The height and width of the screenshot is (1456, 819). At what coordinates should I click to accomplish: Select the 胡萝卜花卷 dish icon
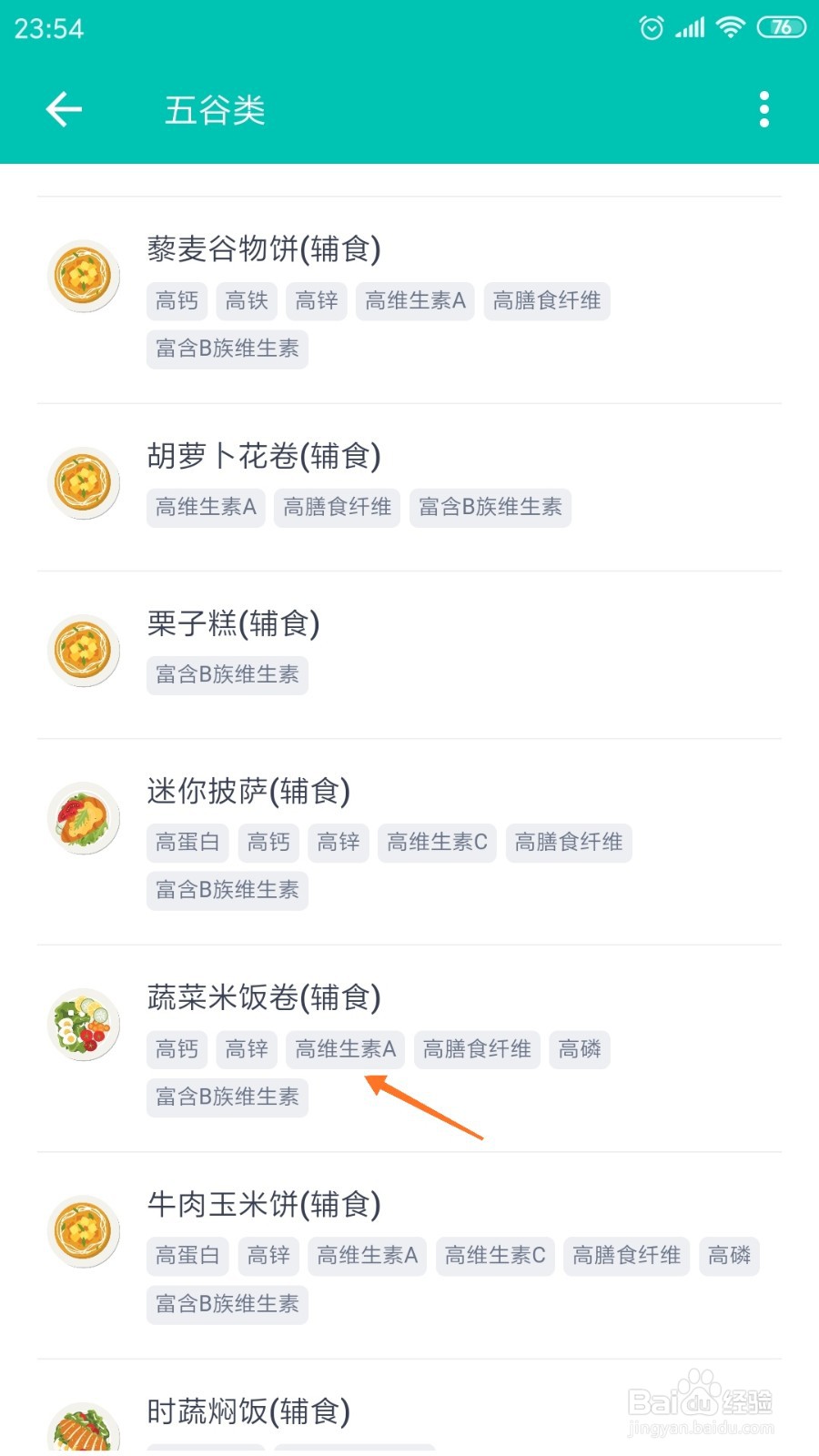[83, 482]
